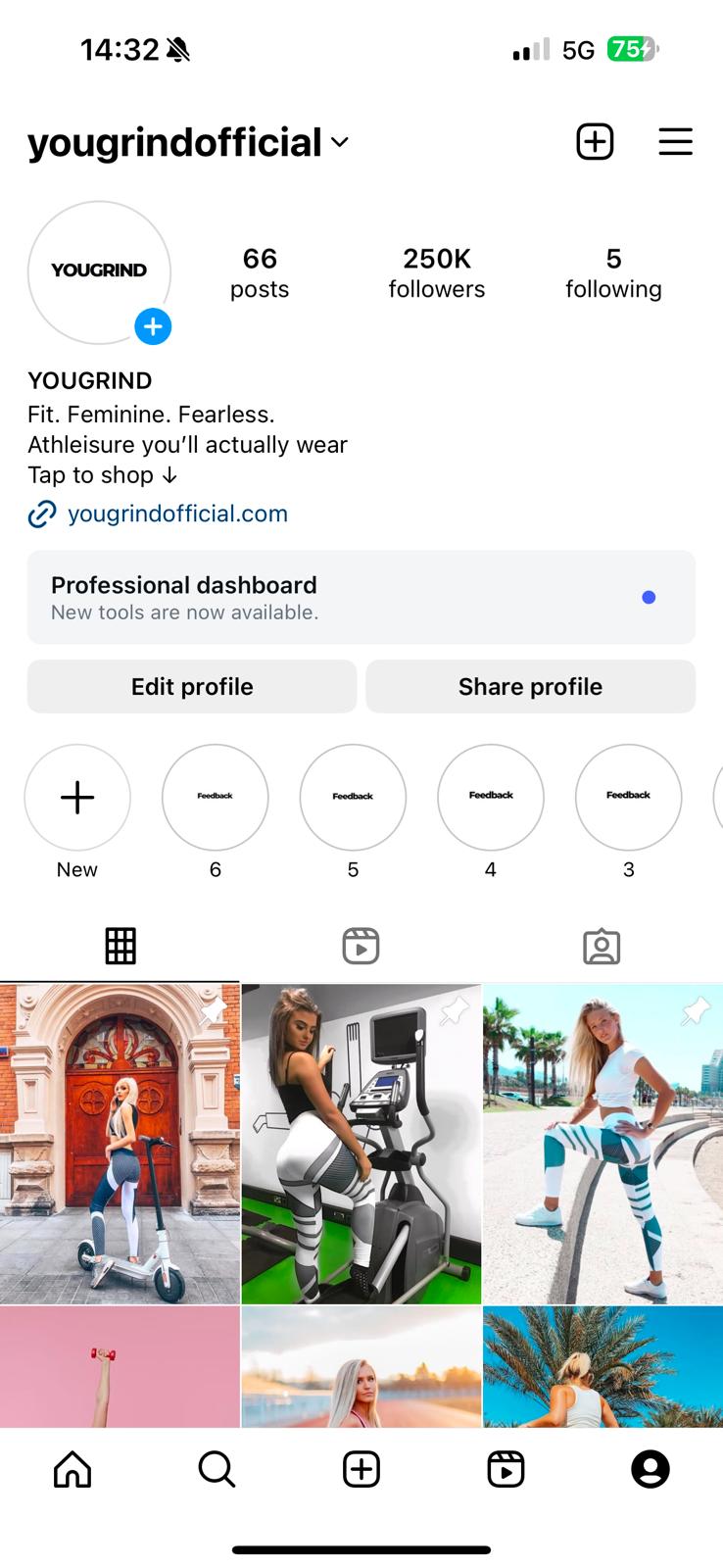Create a New story highlight
The height and width of the screenshot is (1568, 723).
[x=77, y=797]
